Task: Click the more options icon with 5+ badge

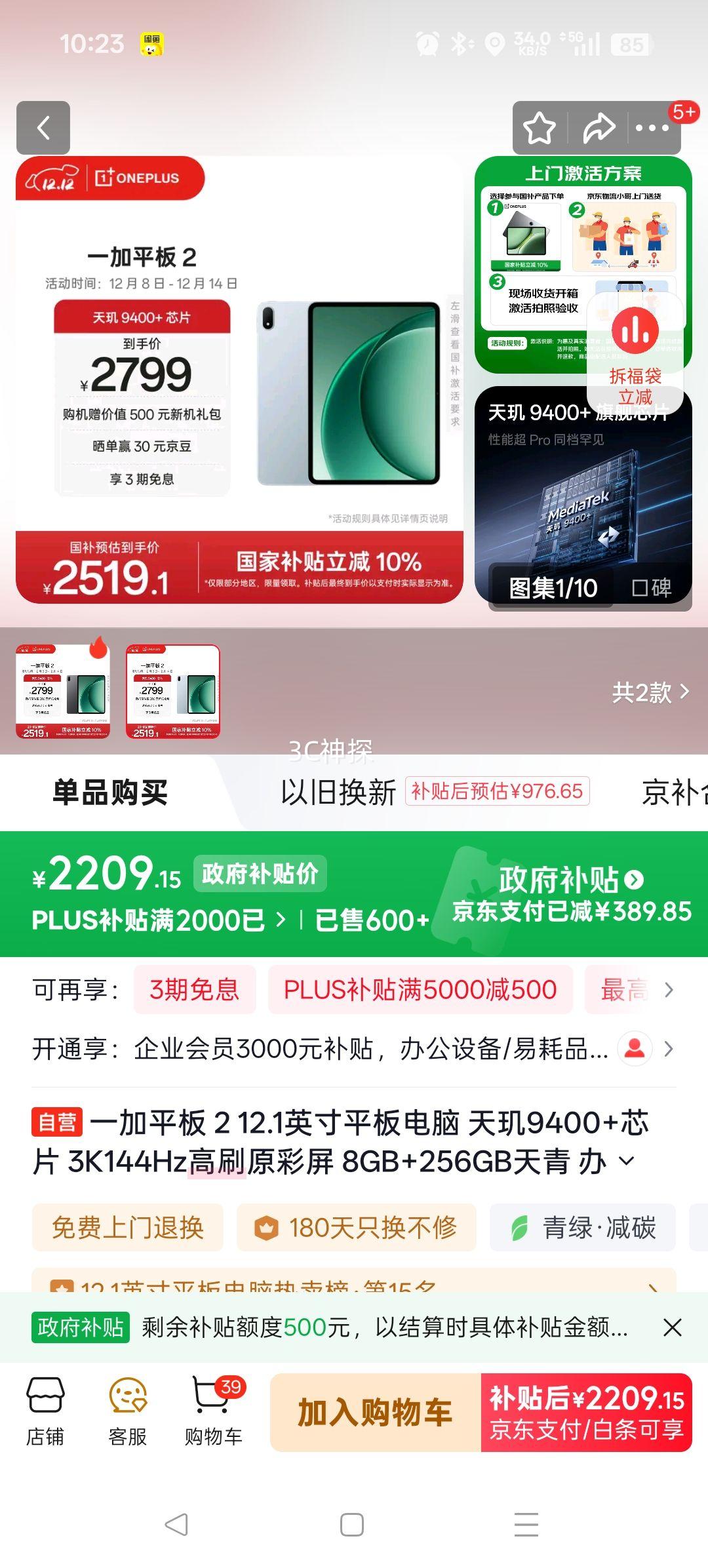Action: click(x=656, y=128)
